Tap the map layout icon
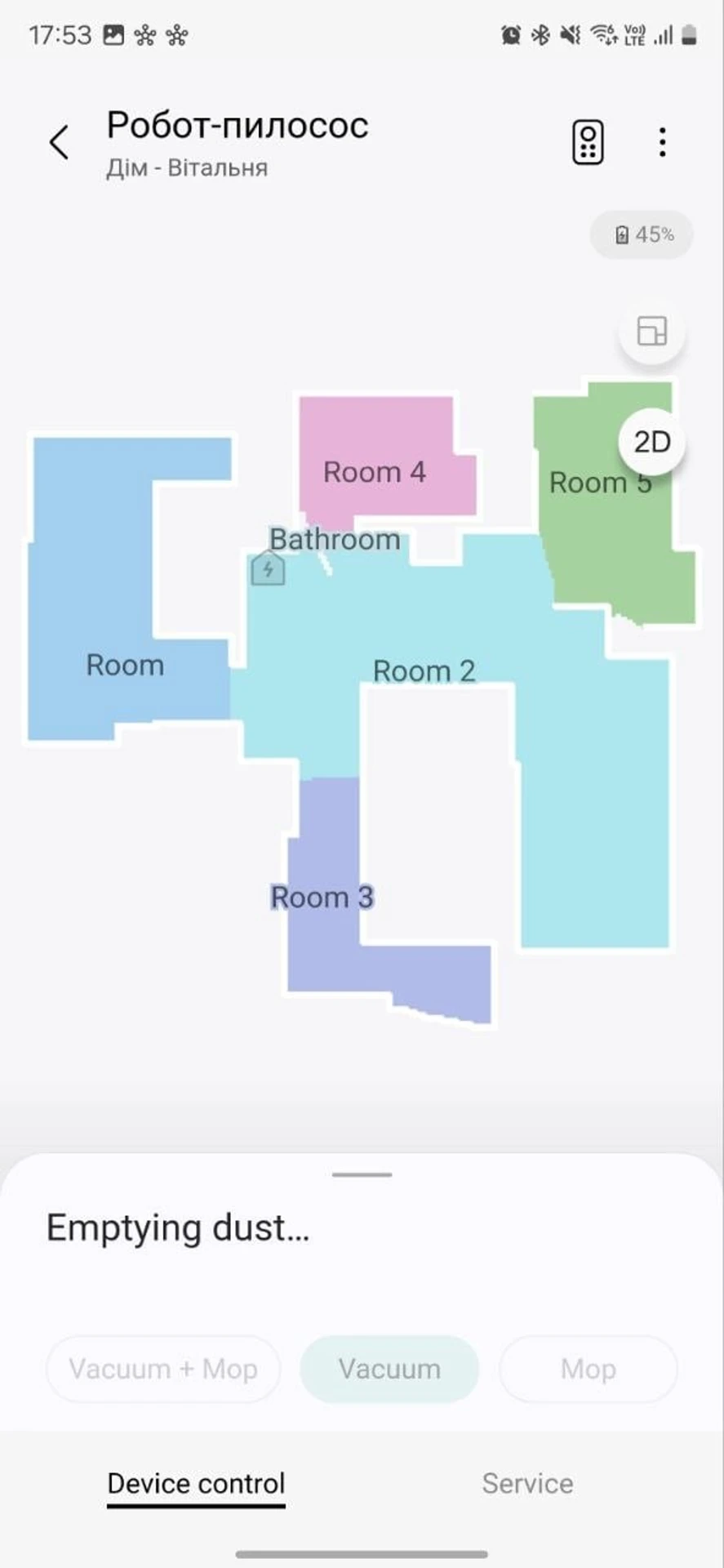The width and height of the screenshot is (724, 1568). pos(651,331)
